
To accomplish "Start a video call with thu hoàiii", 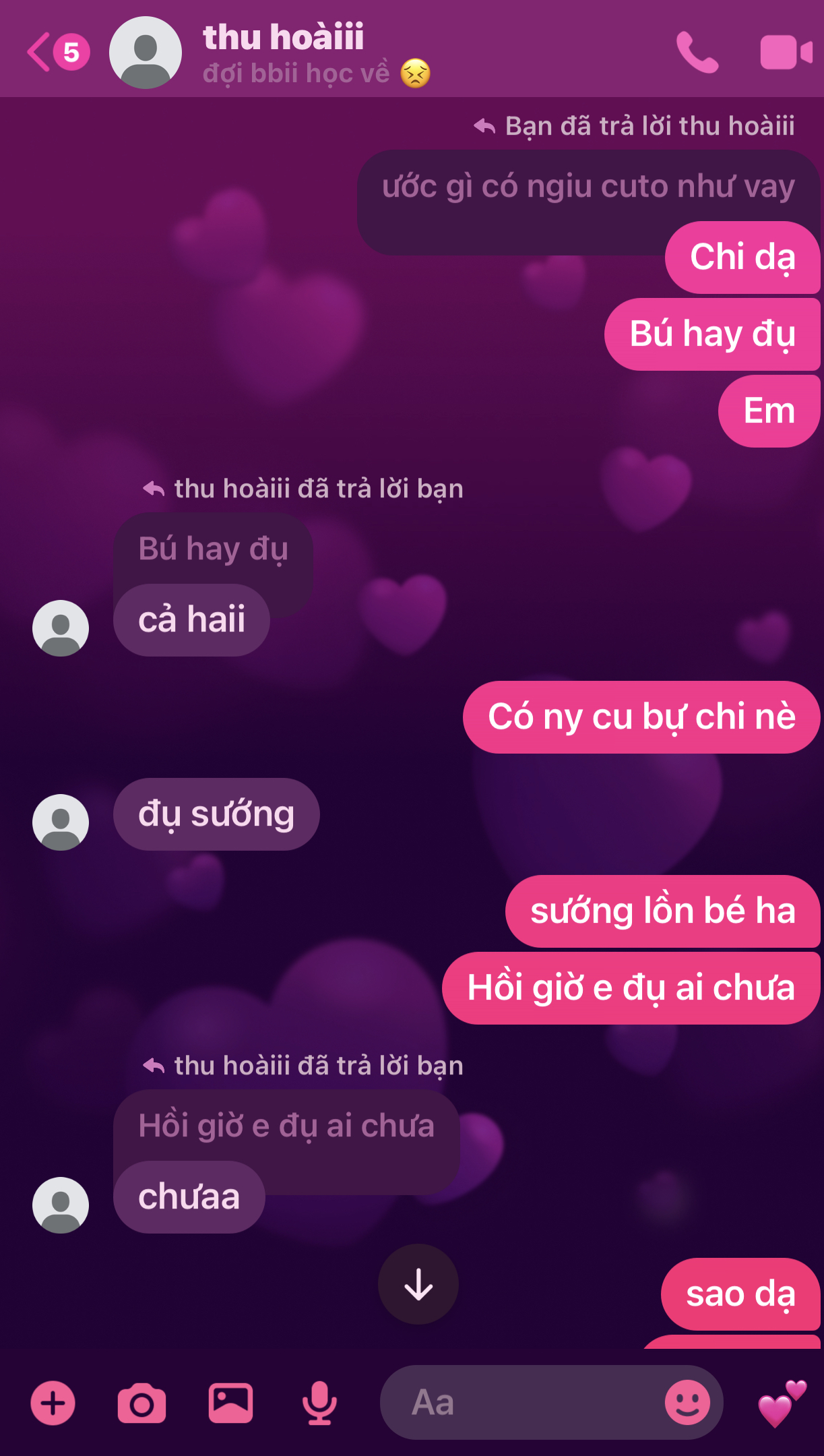I will (x=785, y=52).
